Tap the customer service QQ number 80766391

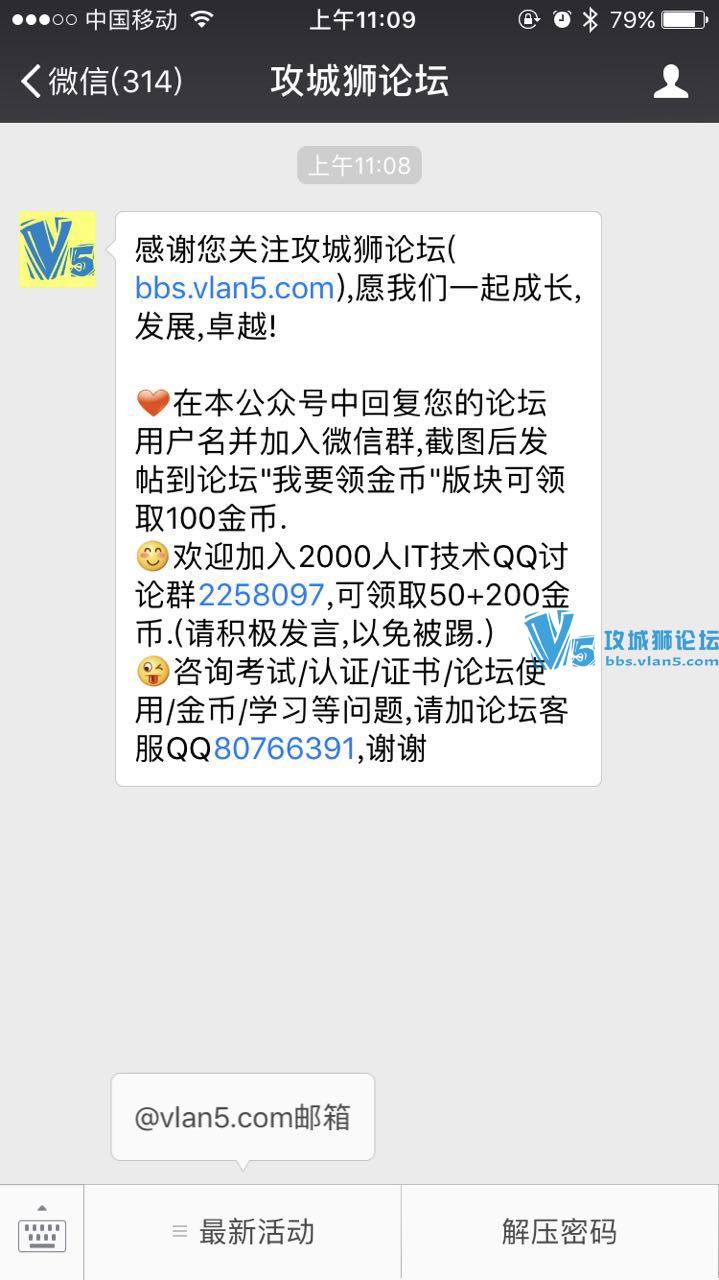pos(284,748)
